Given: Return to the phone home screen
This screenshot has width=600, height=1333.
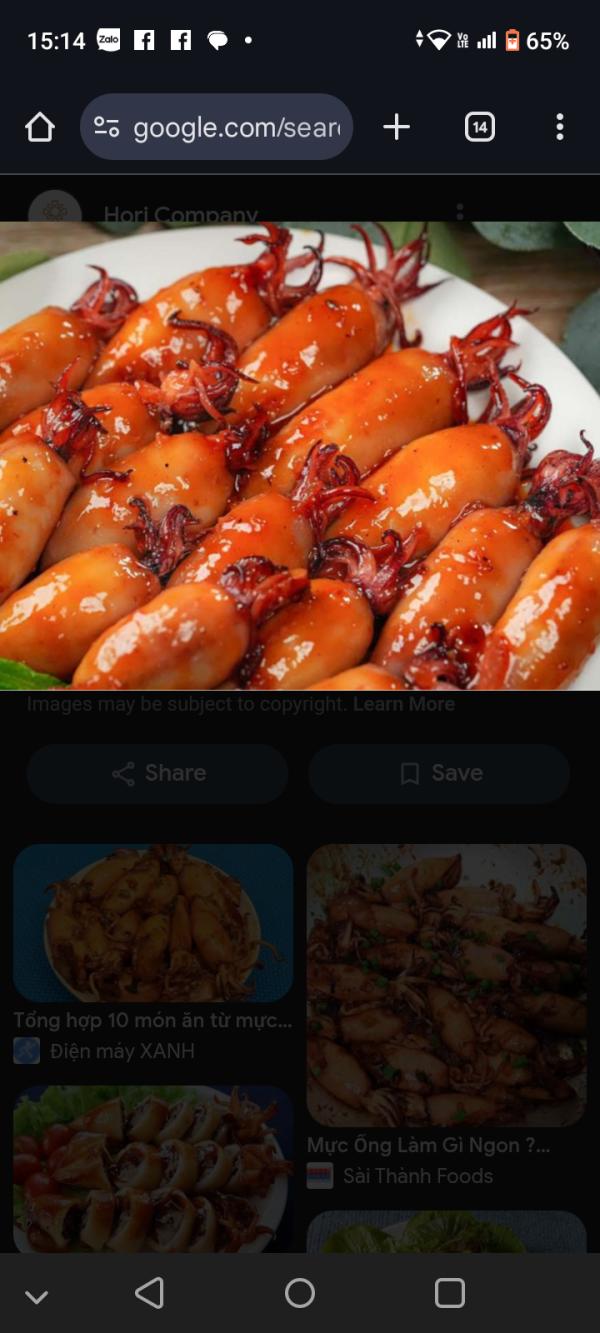Looking at the screenshot, I should coord(300,1293).
